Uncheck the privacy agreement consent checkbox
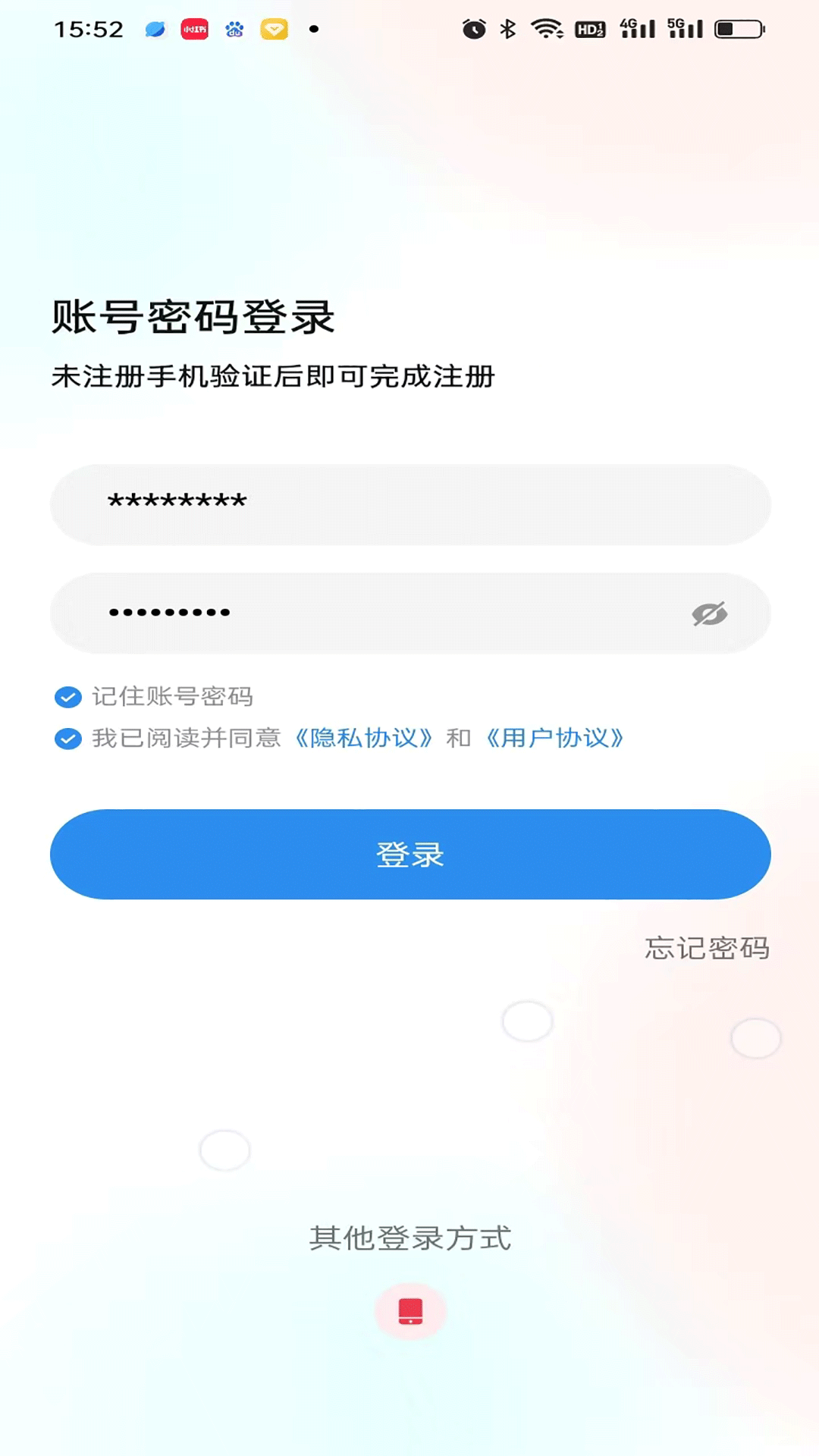The image size is (819, 1456). 67,737
